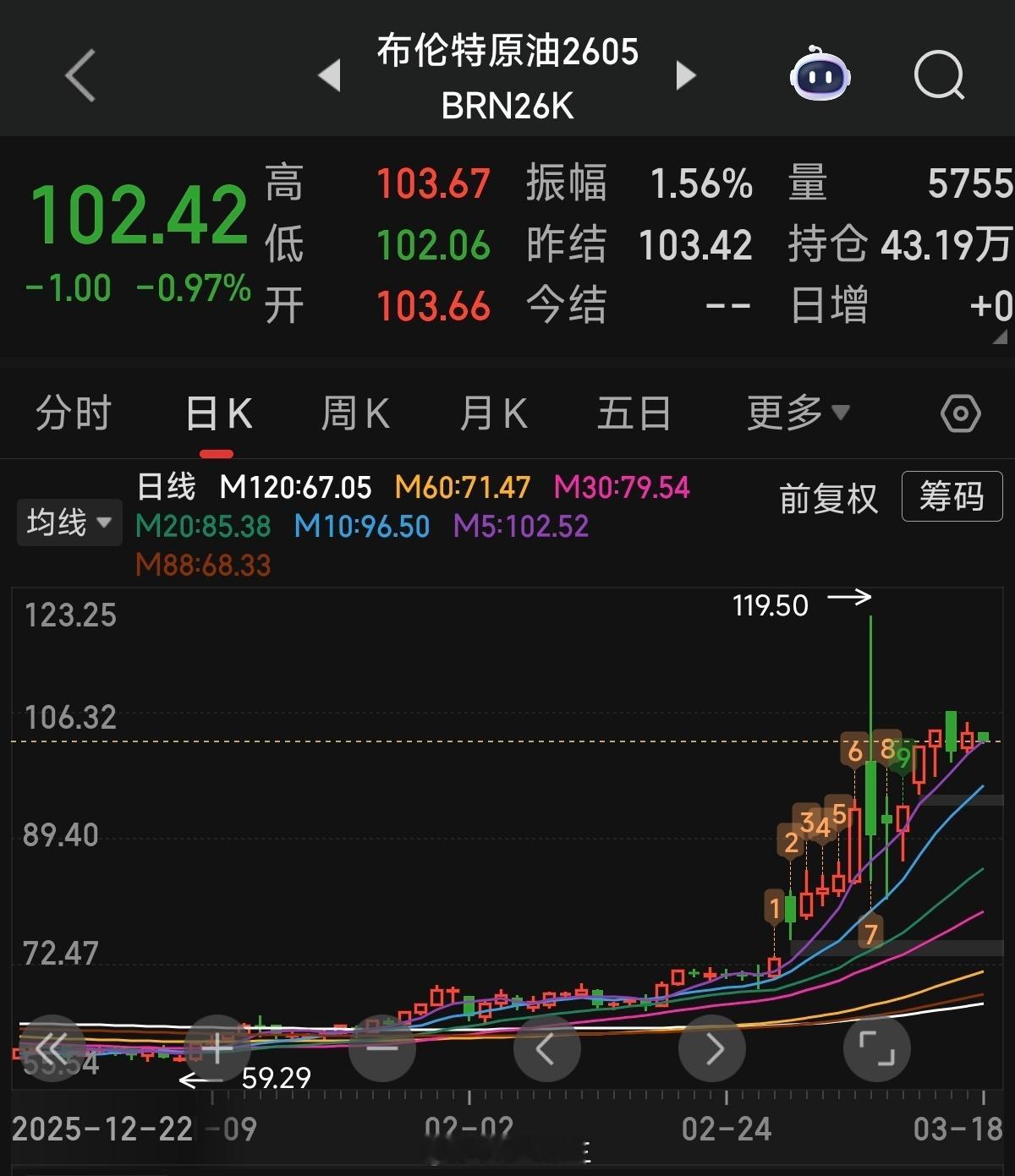Select the 五日 five-day view
The image size is (1015, 1176).
pyautogui.click(x=633, y=413)
